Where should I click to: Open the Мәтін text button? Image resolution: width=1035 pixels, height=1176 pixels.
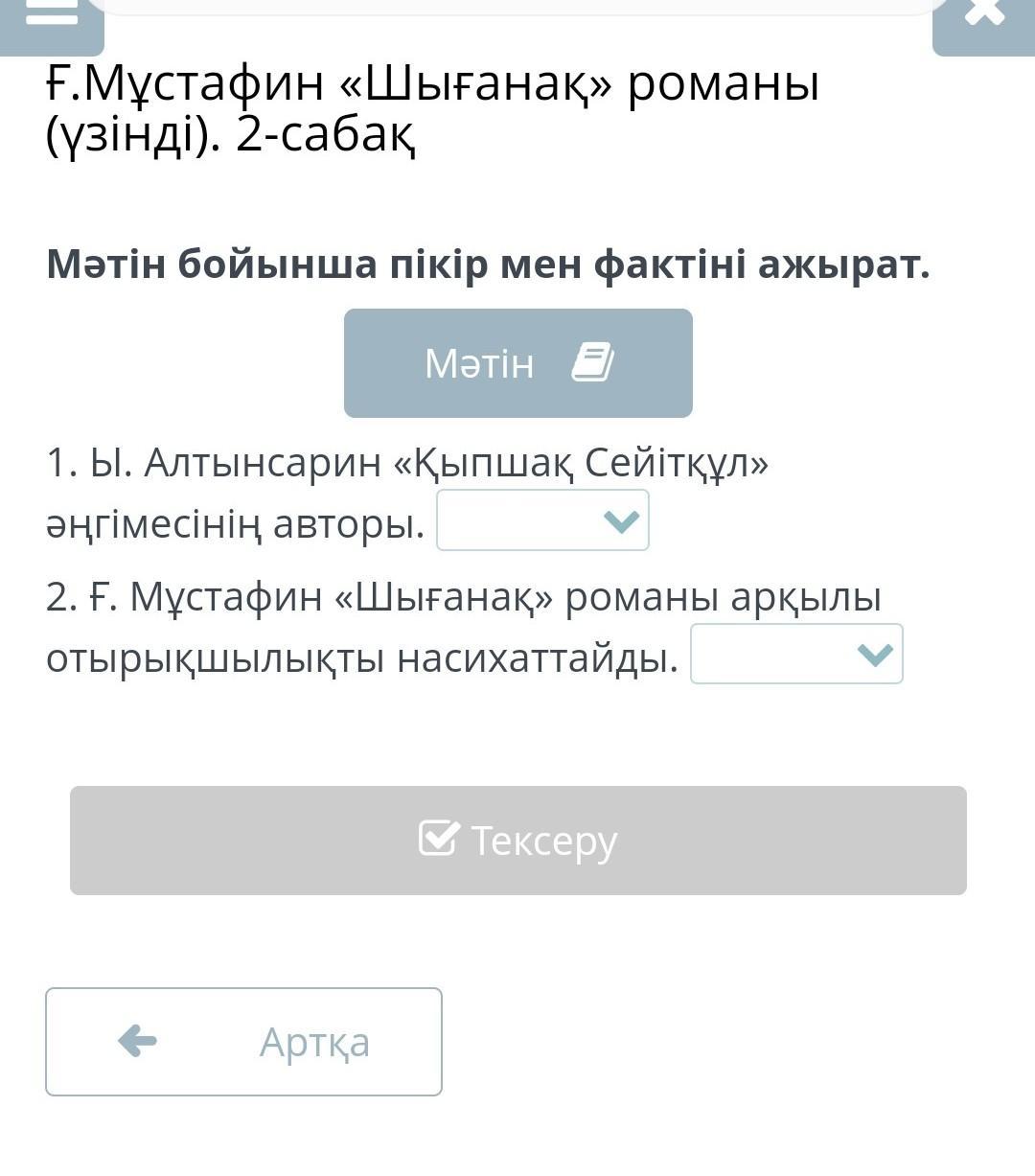pos(517,363)
